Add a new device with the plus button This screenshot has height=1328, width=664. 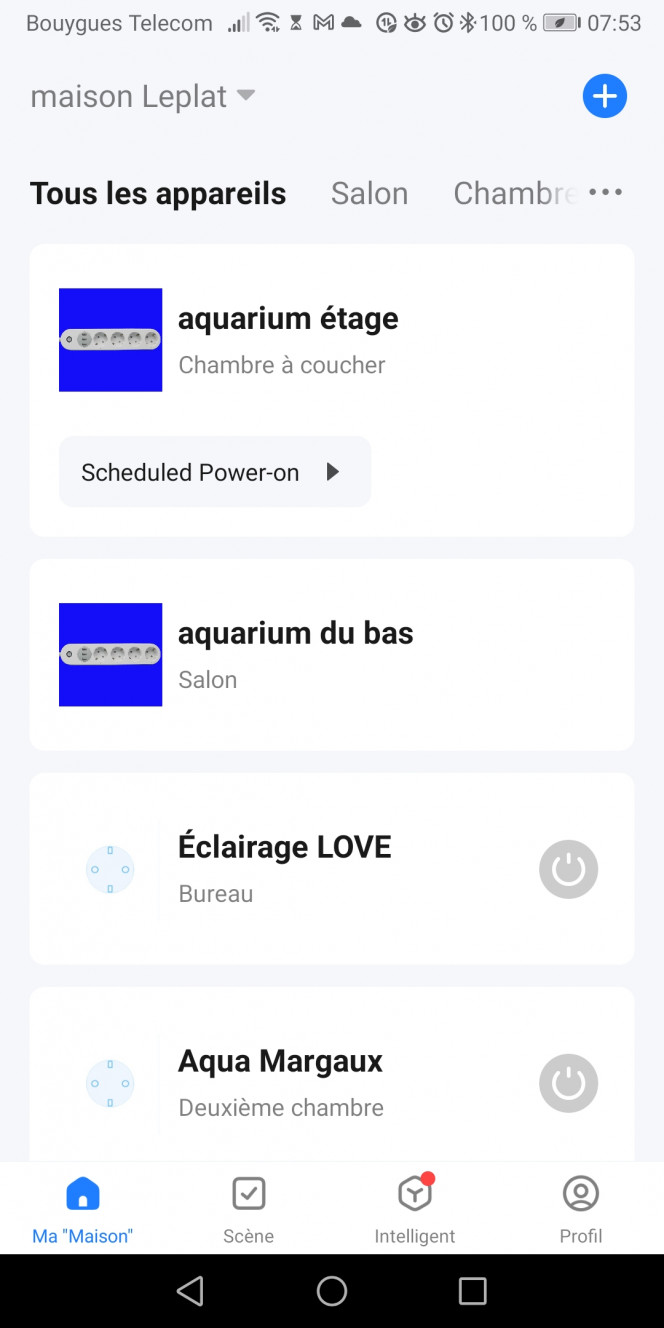tap(604, 96)
